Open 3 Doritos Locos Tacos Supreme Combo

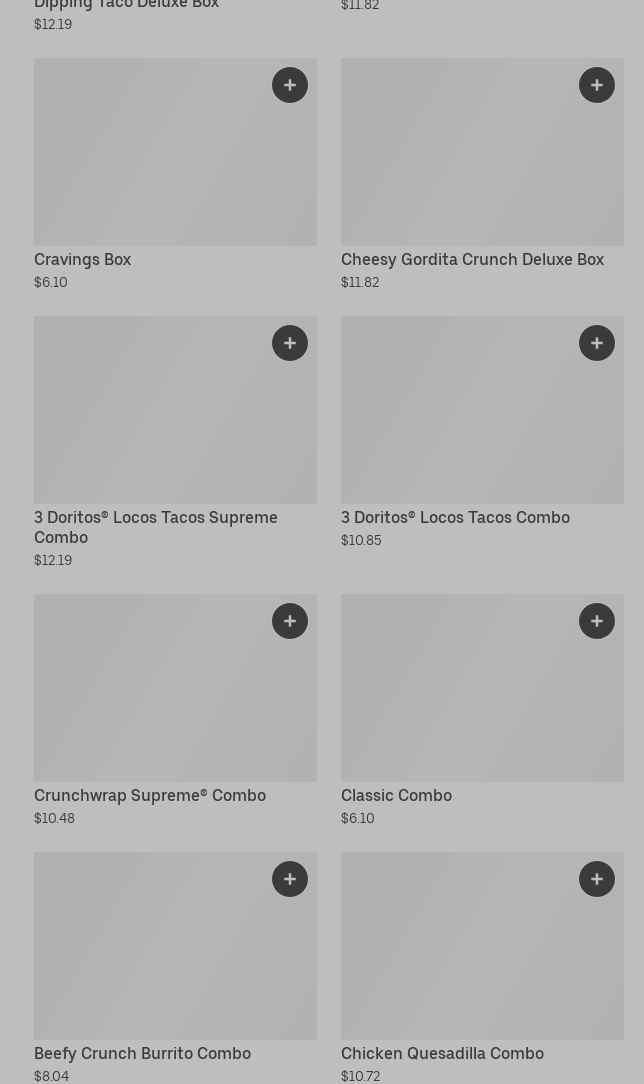click(150, 425)
